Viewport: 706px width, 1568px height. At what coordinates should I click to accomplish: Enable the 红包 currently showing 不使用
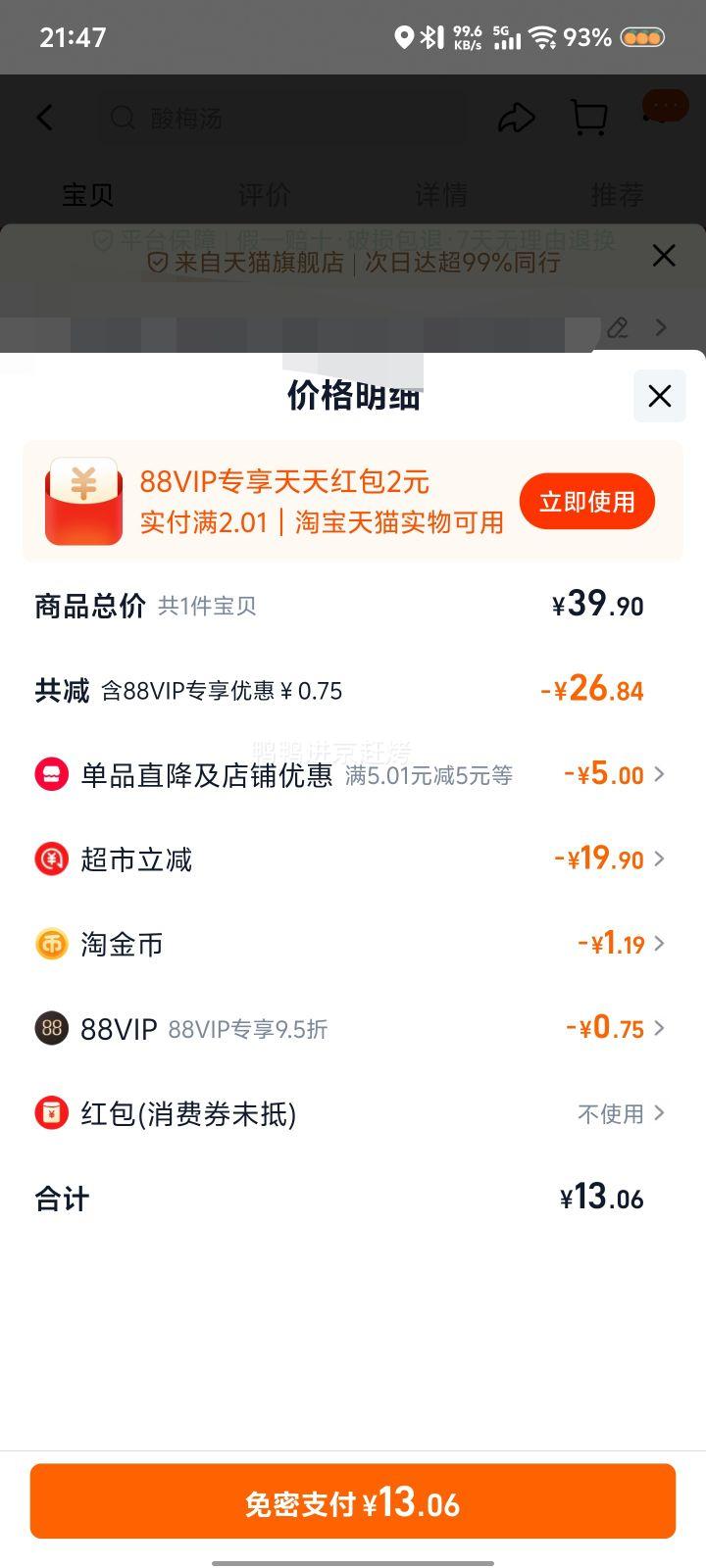(610, 1113)
